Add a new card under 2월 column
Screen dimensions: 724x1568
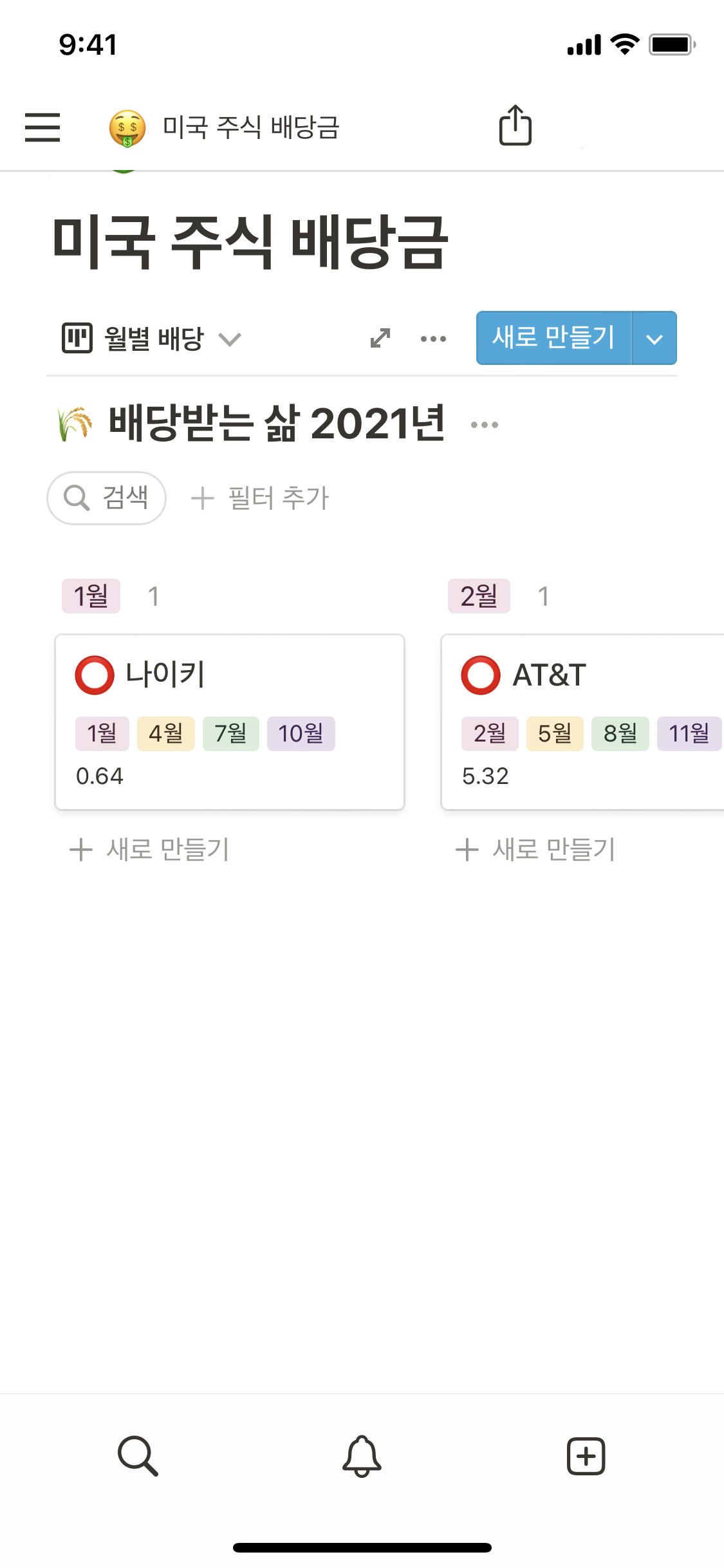point(535,849)
